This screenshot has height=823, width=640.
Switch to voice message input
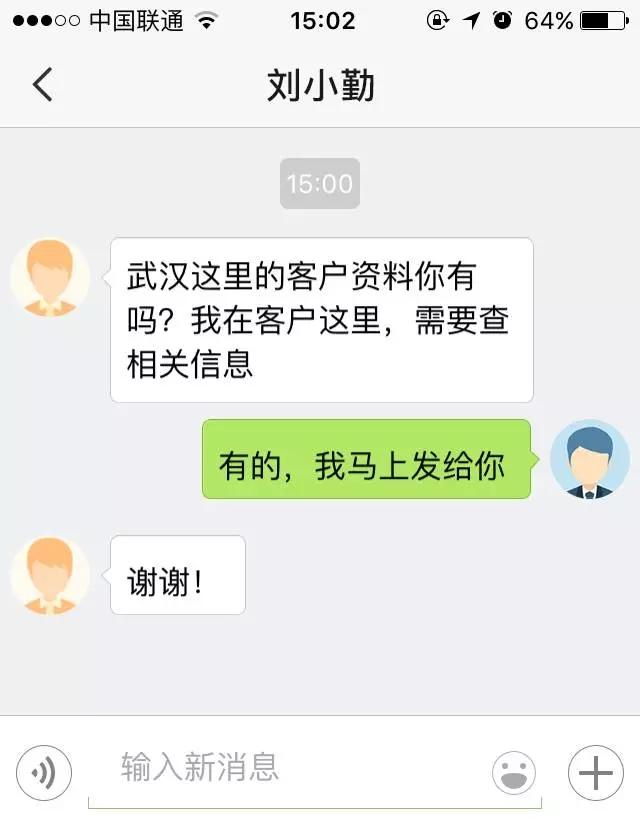pos(43,772)
